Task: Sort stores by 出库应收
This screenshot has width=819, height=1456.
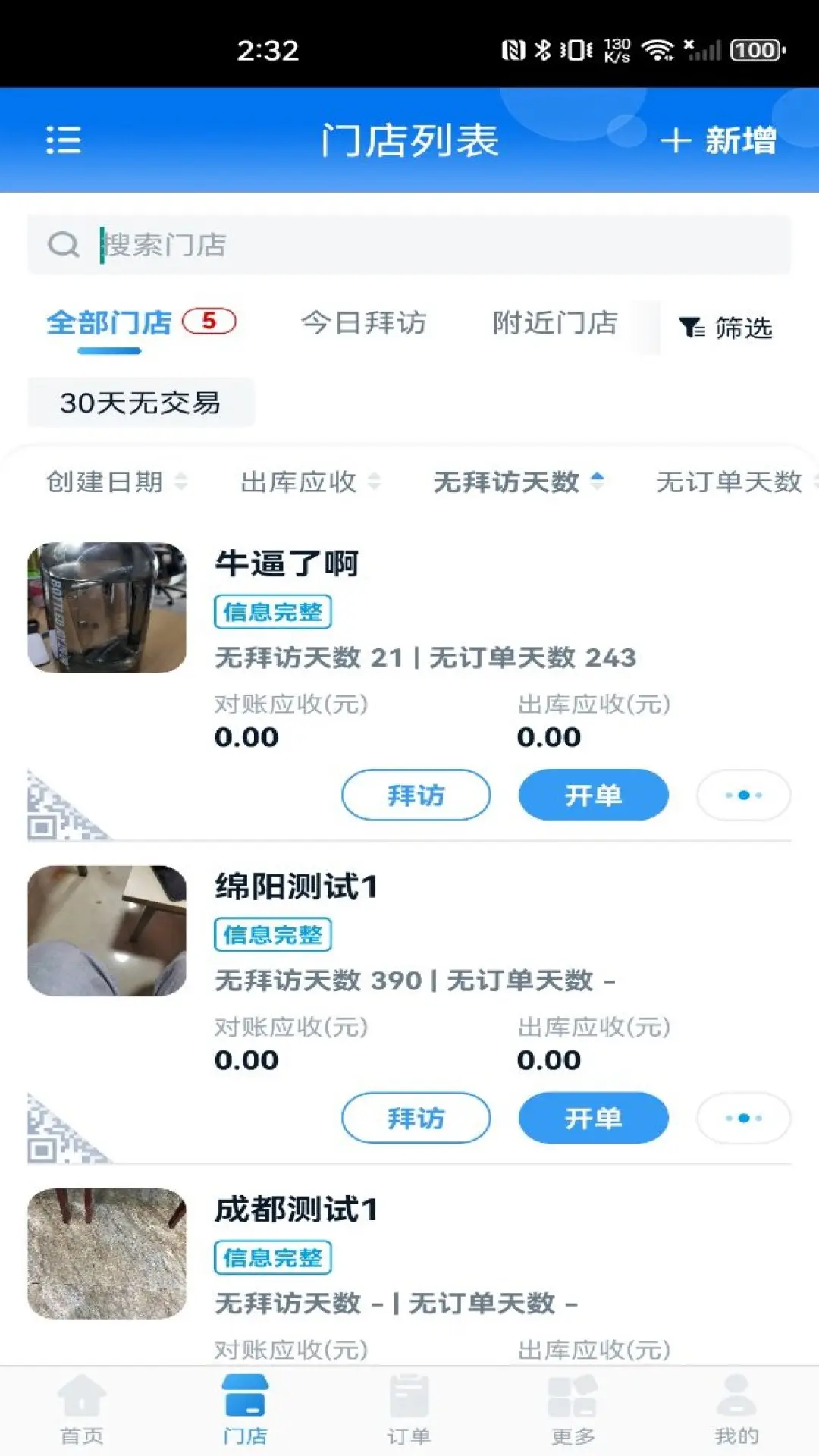Action: 309,482
